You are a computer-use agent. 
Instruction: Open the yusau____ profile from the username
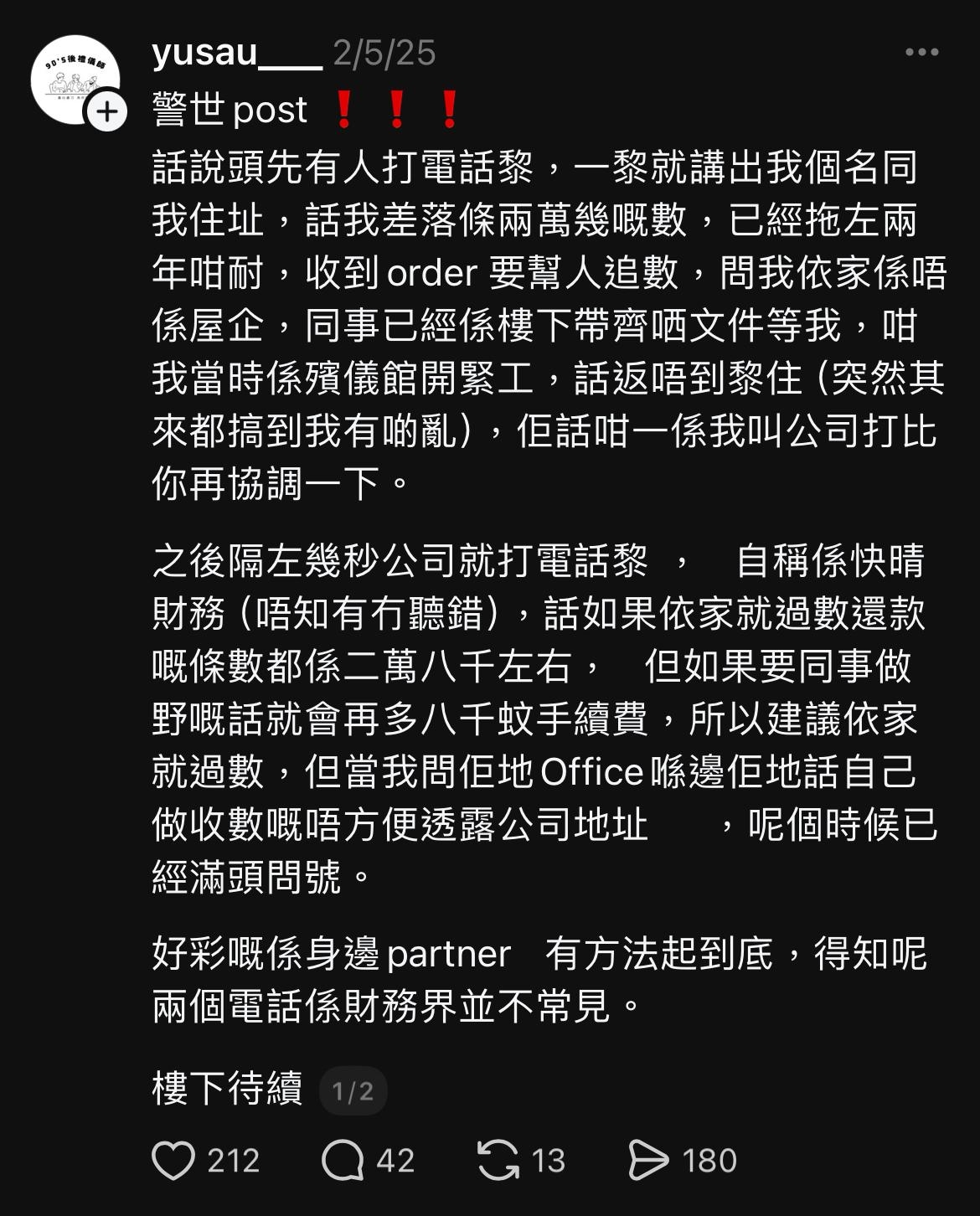tap(236, 52)
